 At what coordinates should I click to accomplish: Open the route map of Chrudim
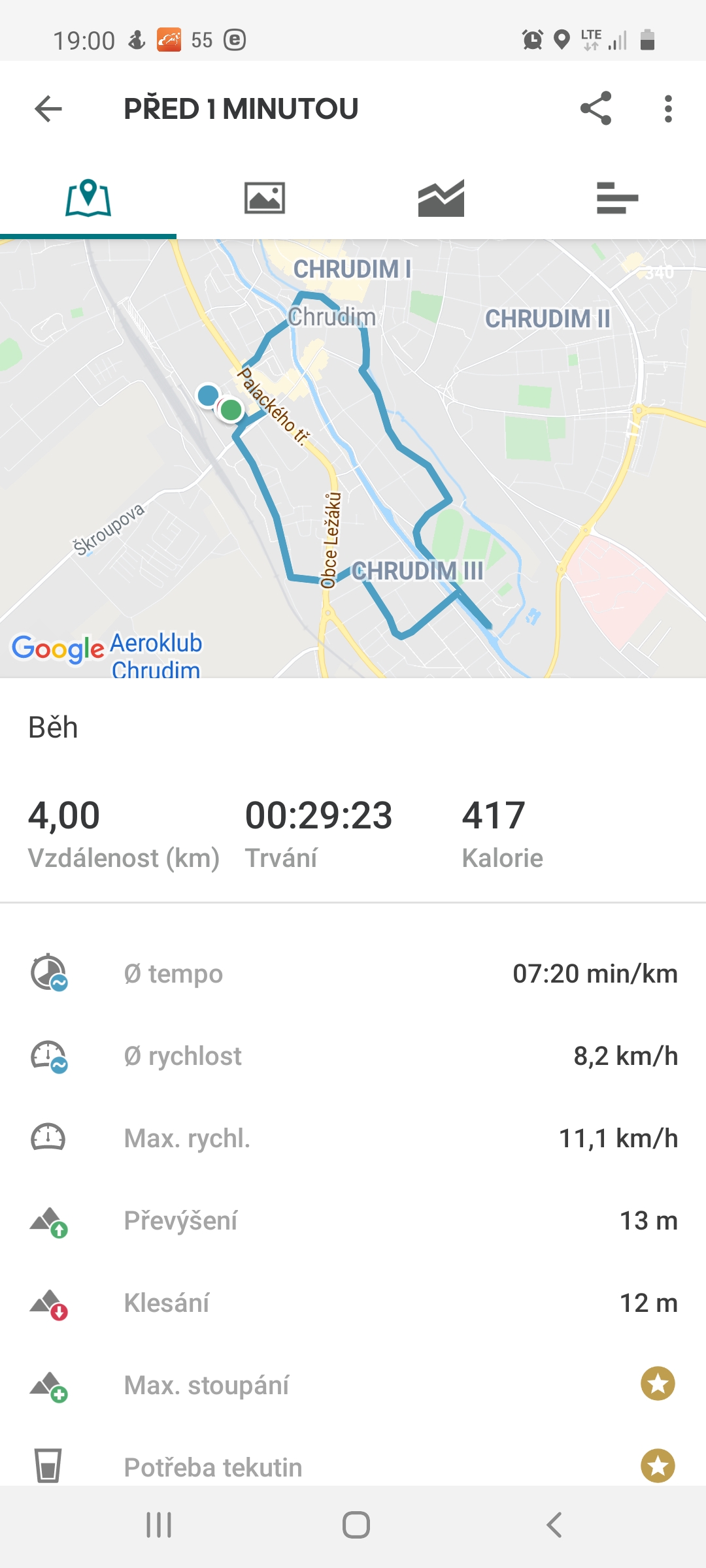click(353, 459)
